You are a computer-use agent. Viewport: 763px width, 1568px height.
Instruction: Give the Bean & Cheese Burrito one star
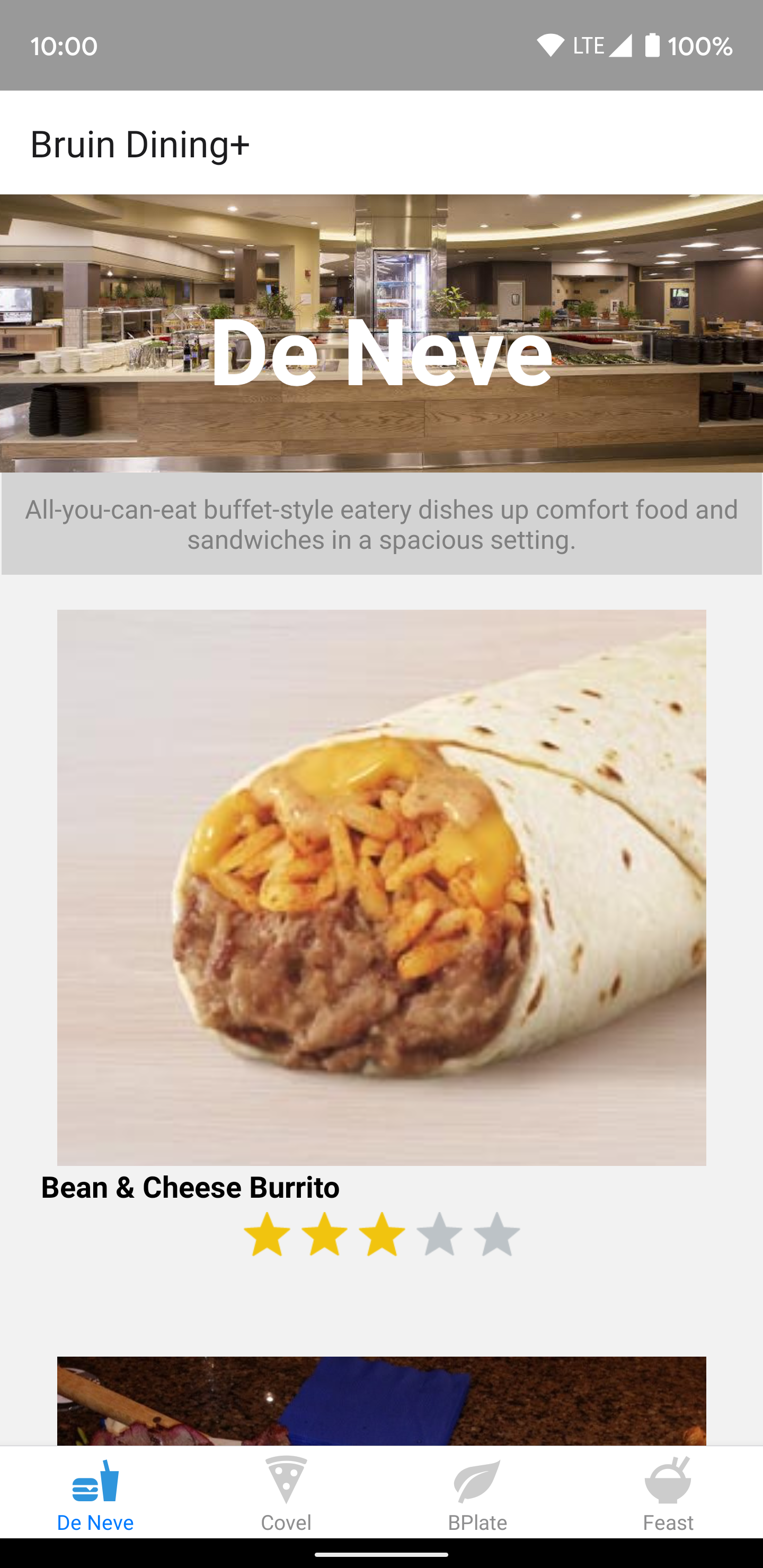click(267, 1234)
